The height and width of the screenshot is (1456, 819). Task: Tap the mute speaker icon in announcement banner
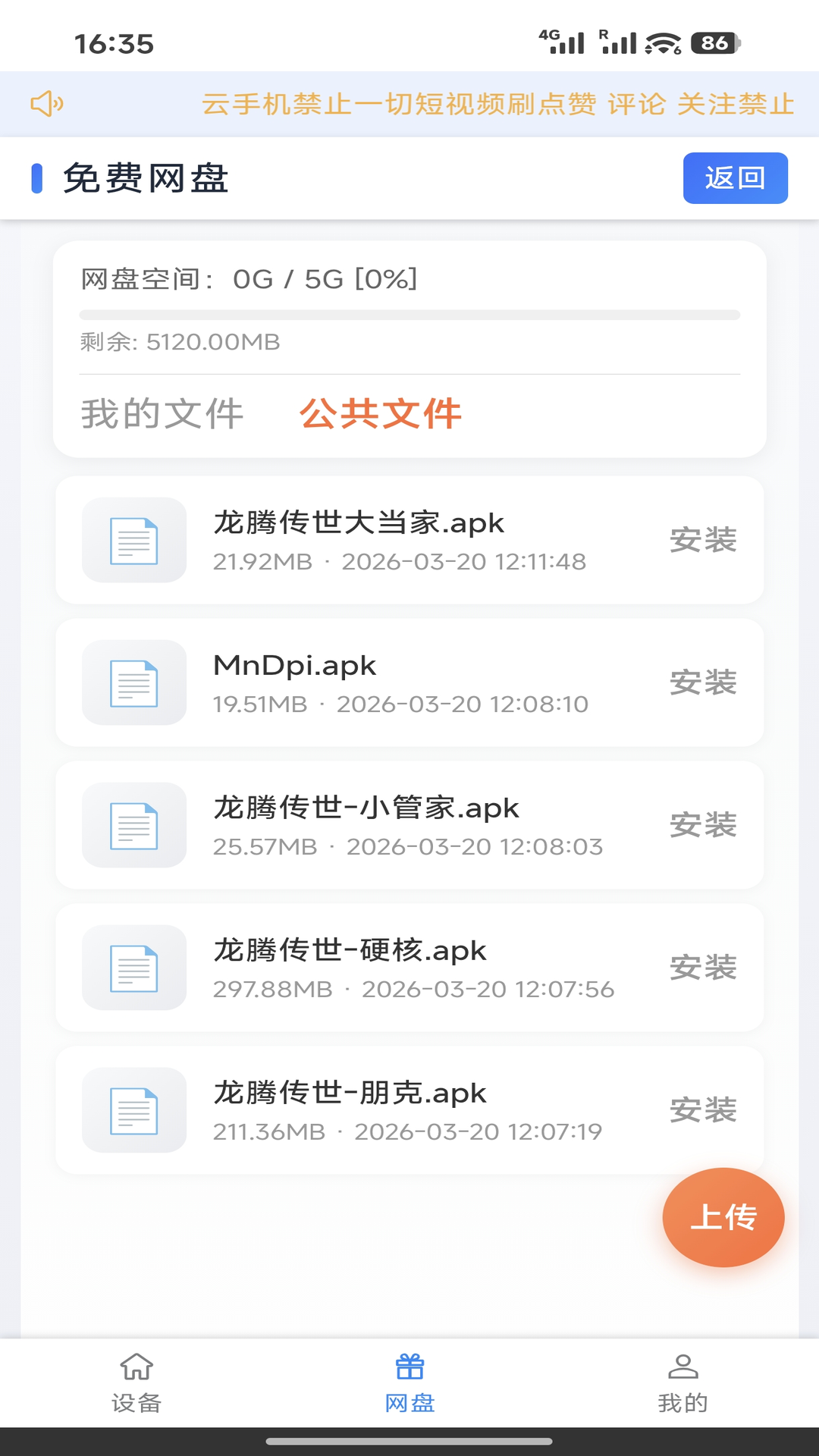(x=47, y=104)
